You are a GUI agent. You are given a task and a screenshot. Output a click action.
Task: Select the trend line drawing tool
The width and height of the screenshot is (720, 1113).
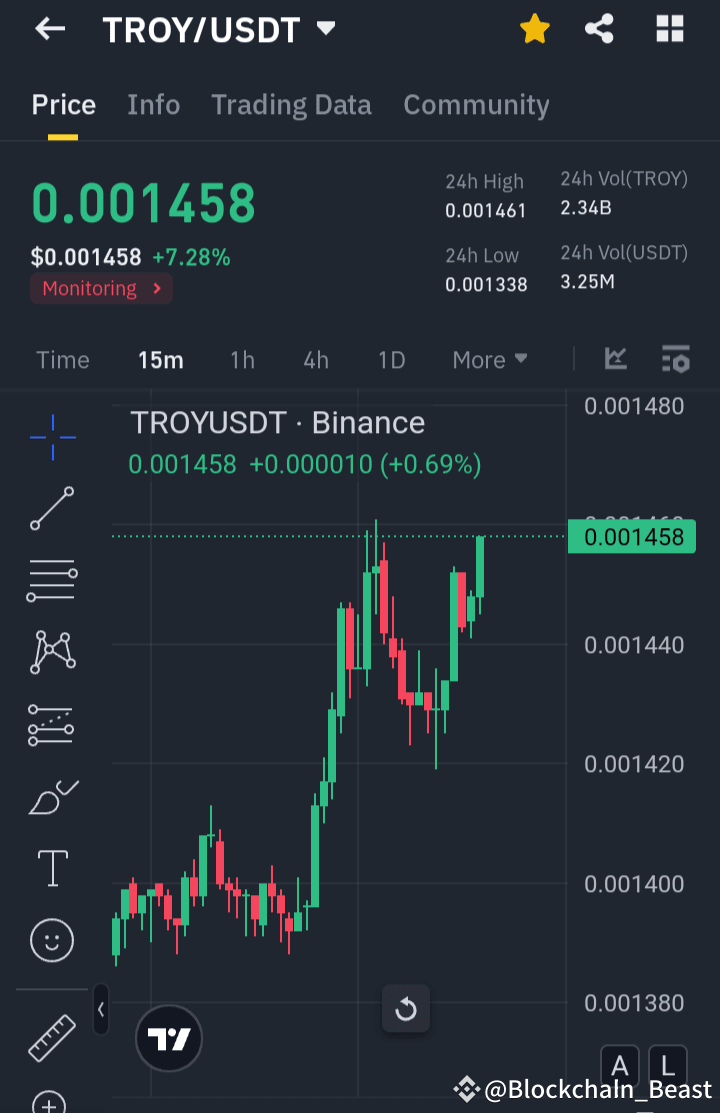coord(51,509)
